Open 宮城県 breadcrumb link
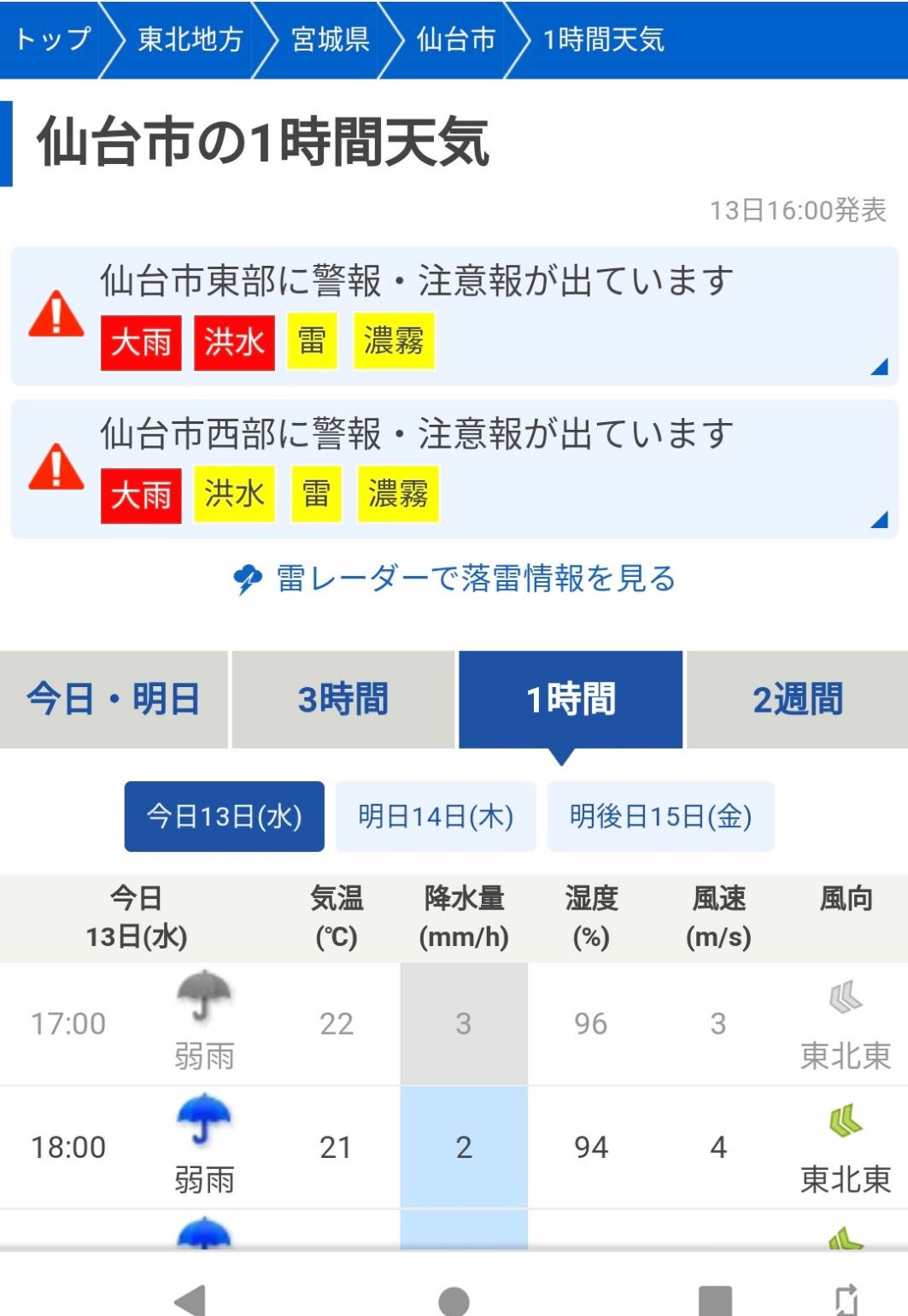Viewport: 908px width, 1316px height. (330, 39)
